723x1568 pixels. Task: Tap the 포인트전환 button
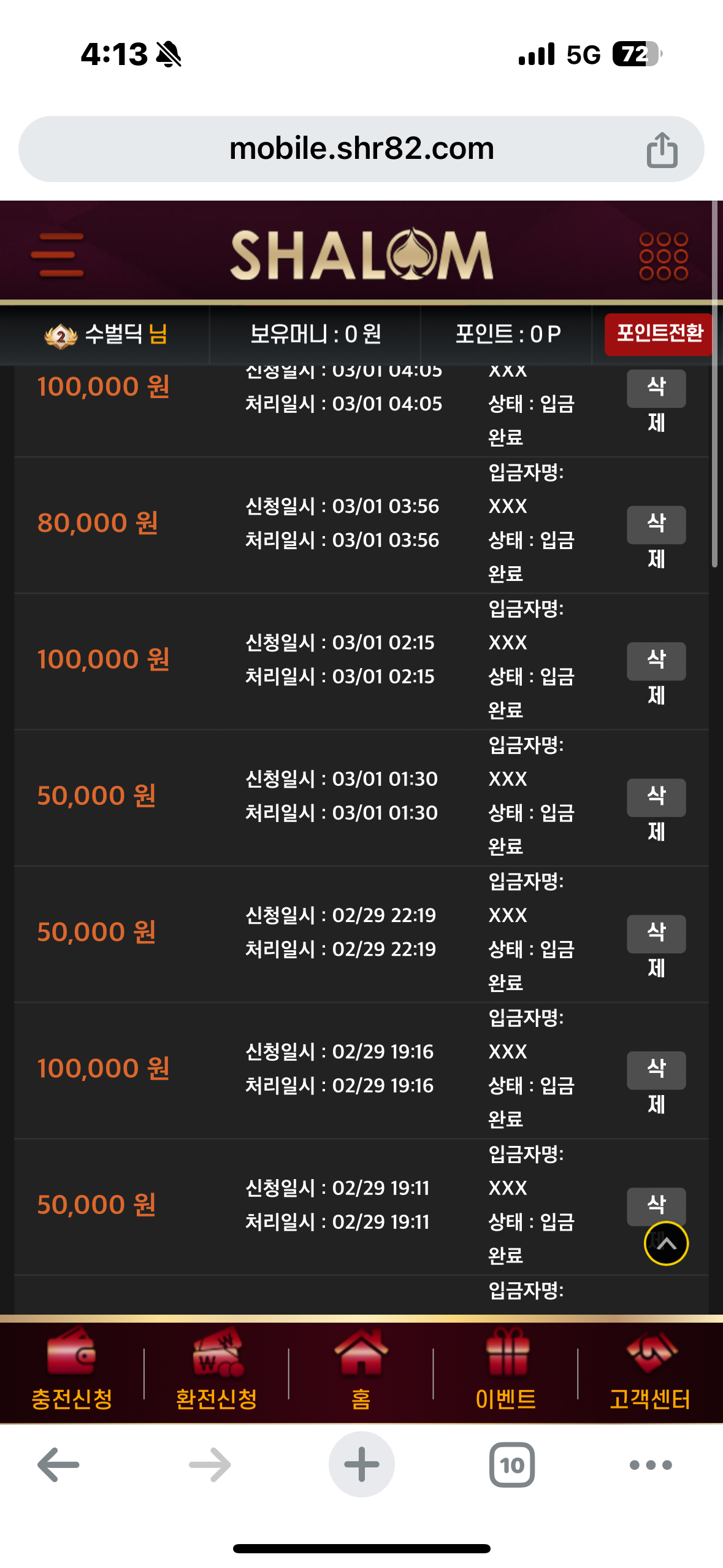(659, 334)
